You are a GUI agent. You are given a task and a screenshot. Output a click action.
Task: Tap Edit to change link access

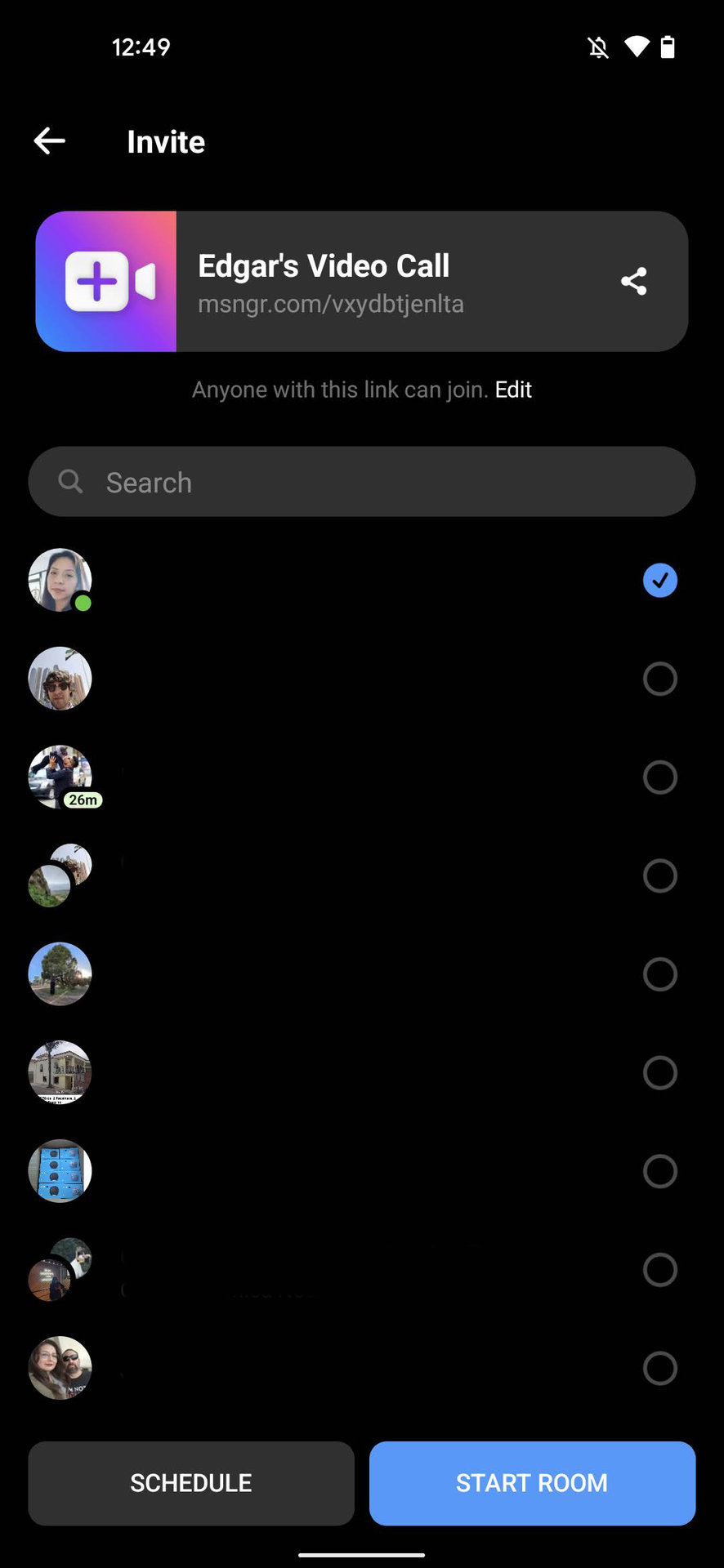click(x=513, y=390)
